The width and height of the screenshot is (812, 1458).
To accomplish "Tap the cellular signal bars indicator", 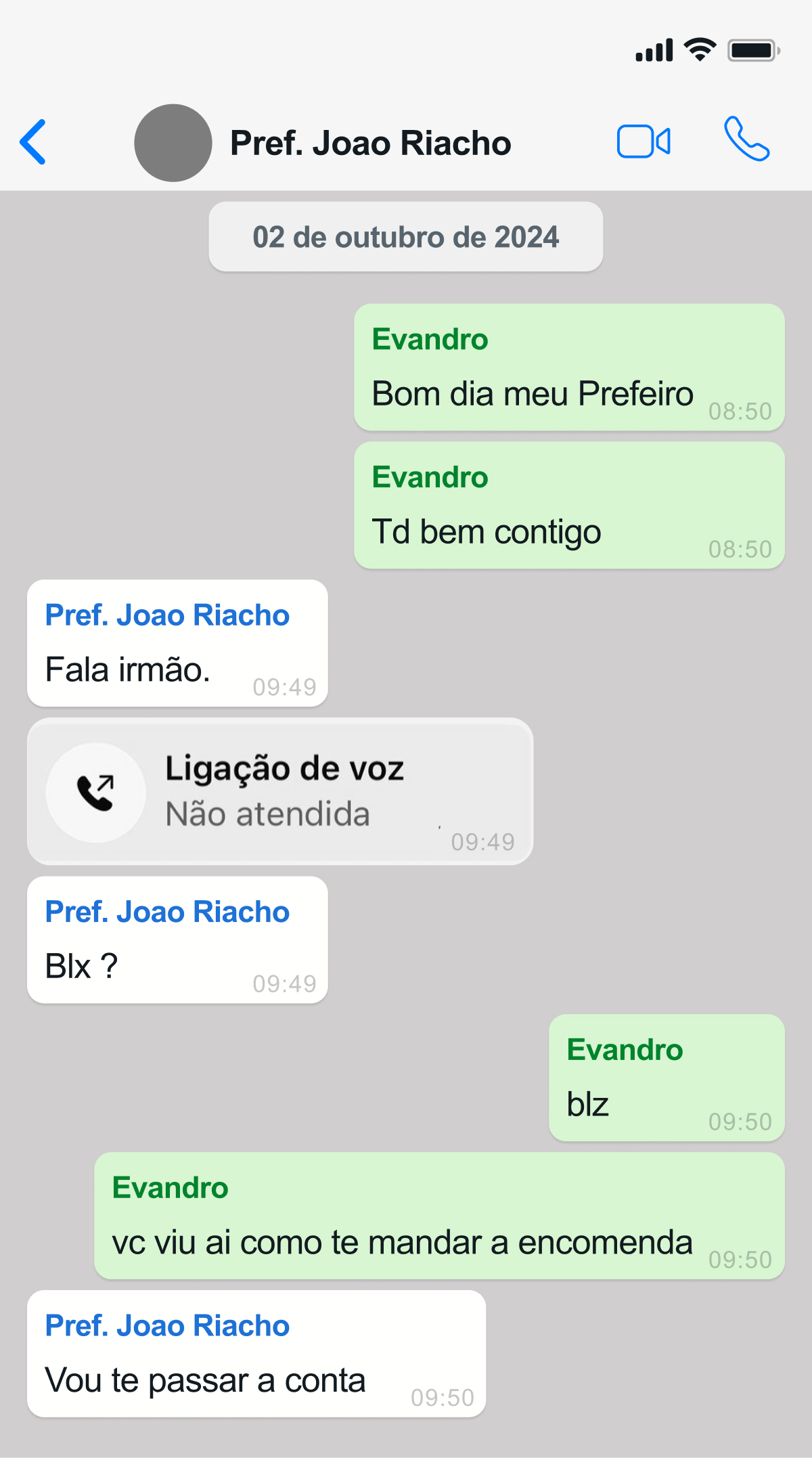I will click(x=654, y=49).
